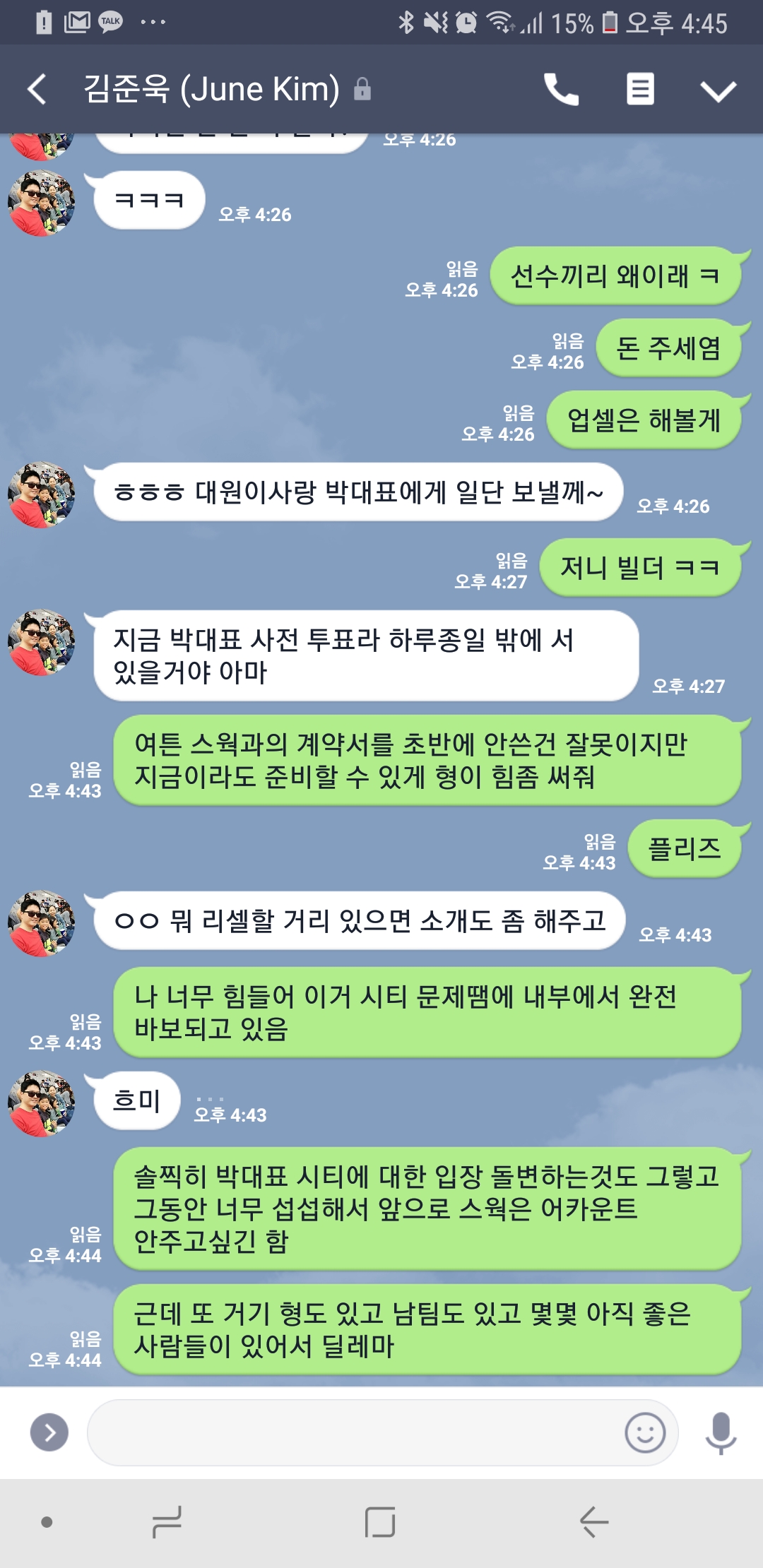The image size is (763, 1568).
Task: Record a voice message with microphone
Action: point(721,1432)
